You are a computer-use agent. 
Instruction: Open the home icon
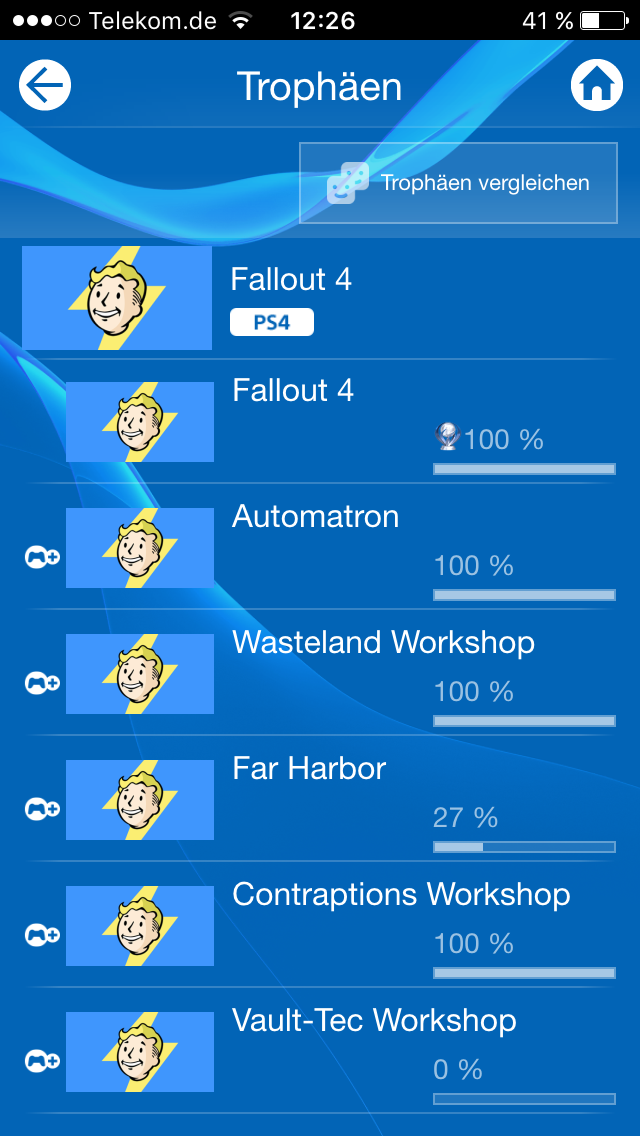point(597,85)
